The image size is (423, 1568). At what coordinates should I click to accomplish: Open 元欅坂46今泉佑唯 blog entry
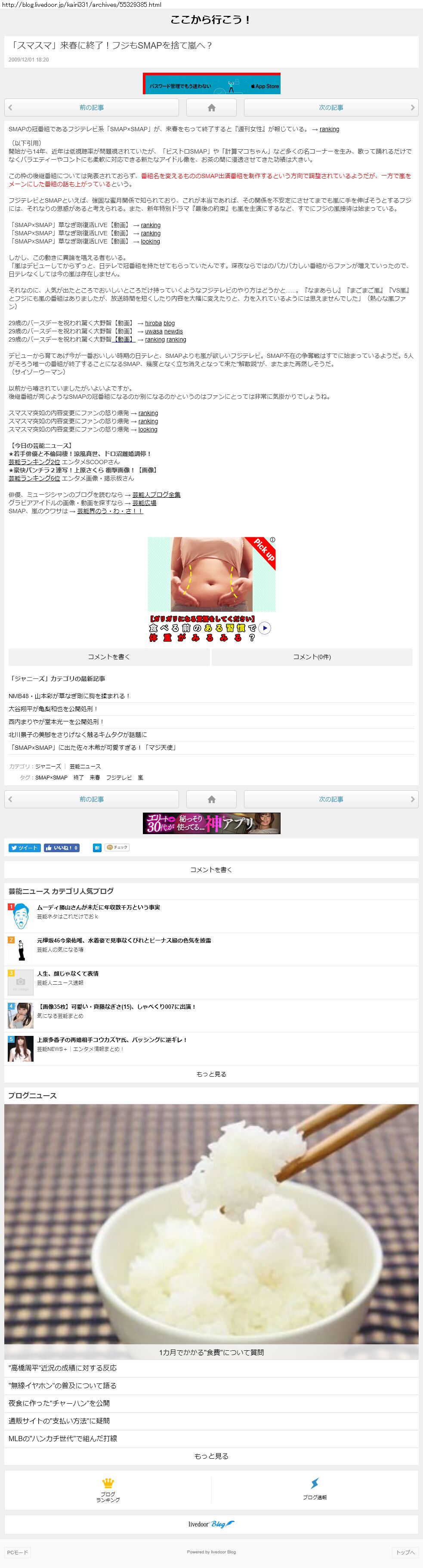[x=124, y=940]
